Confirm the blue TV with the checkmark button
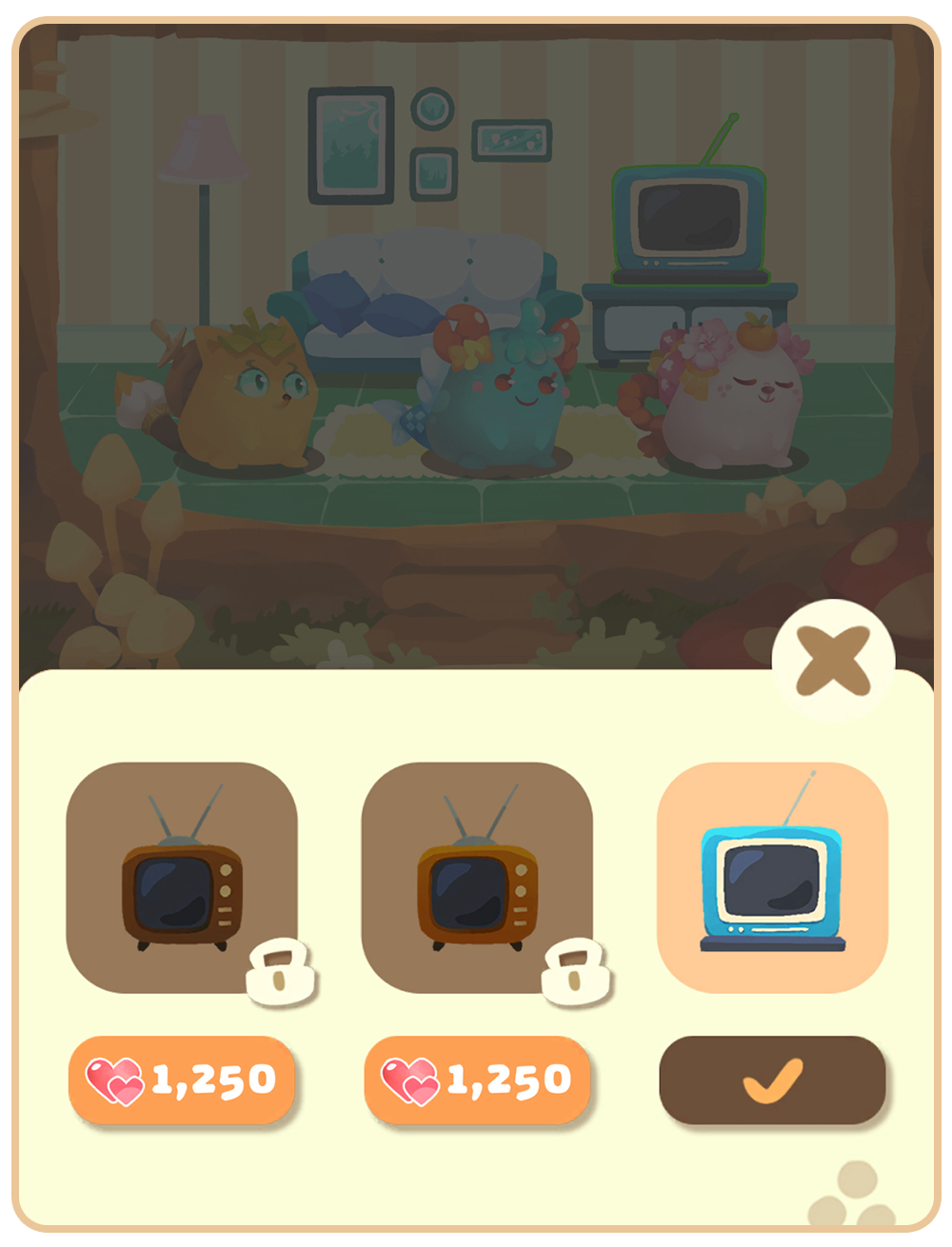Image resolution: width=952 pixels, height=1247 pixels. pyautogui.click(x=772, y=1080)
